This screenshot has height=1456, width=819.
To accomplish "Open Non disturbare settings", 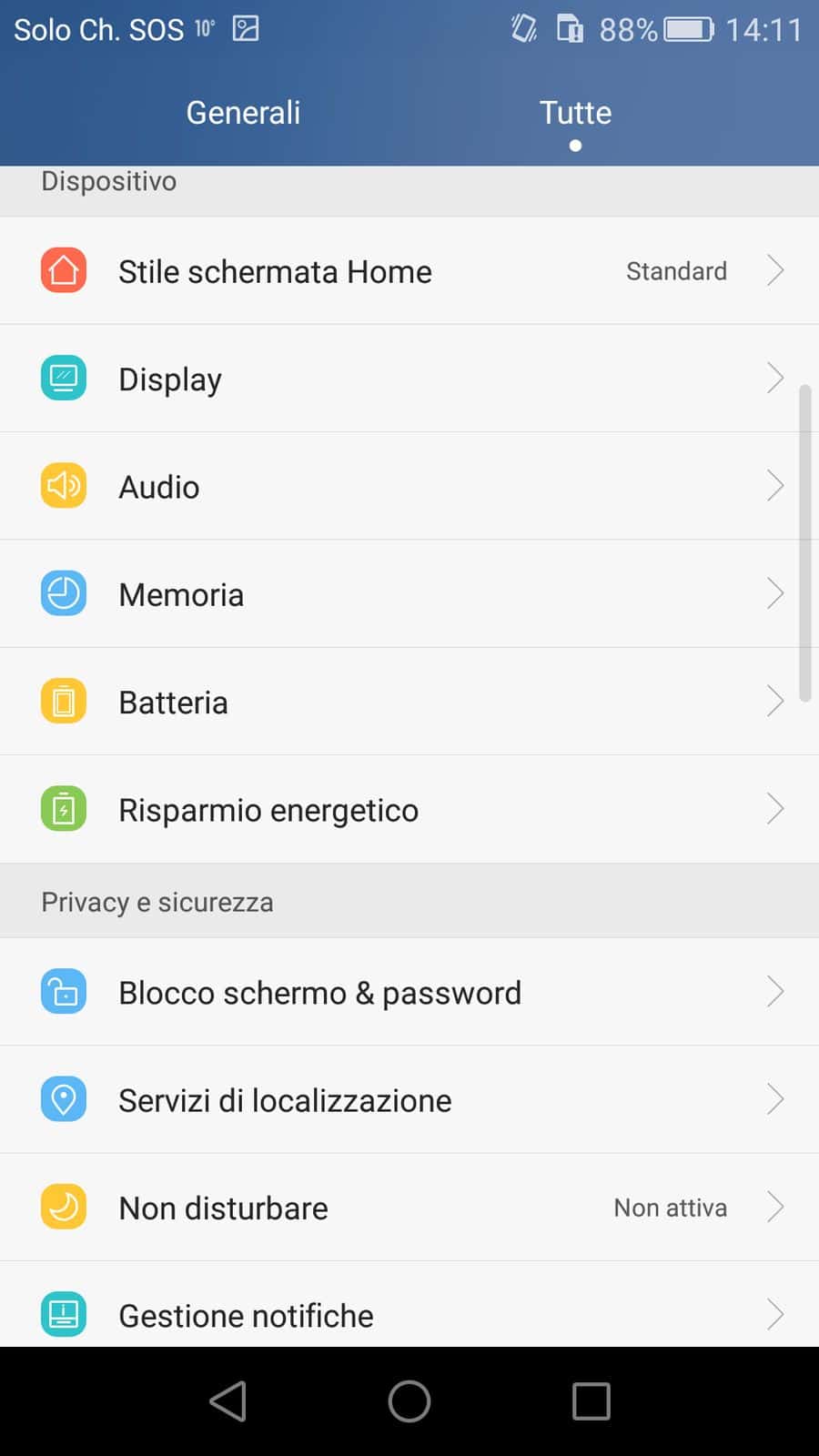I will pos(409,1208).
